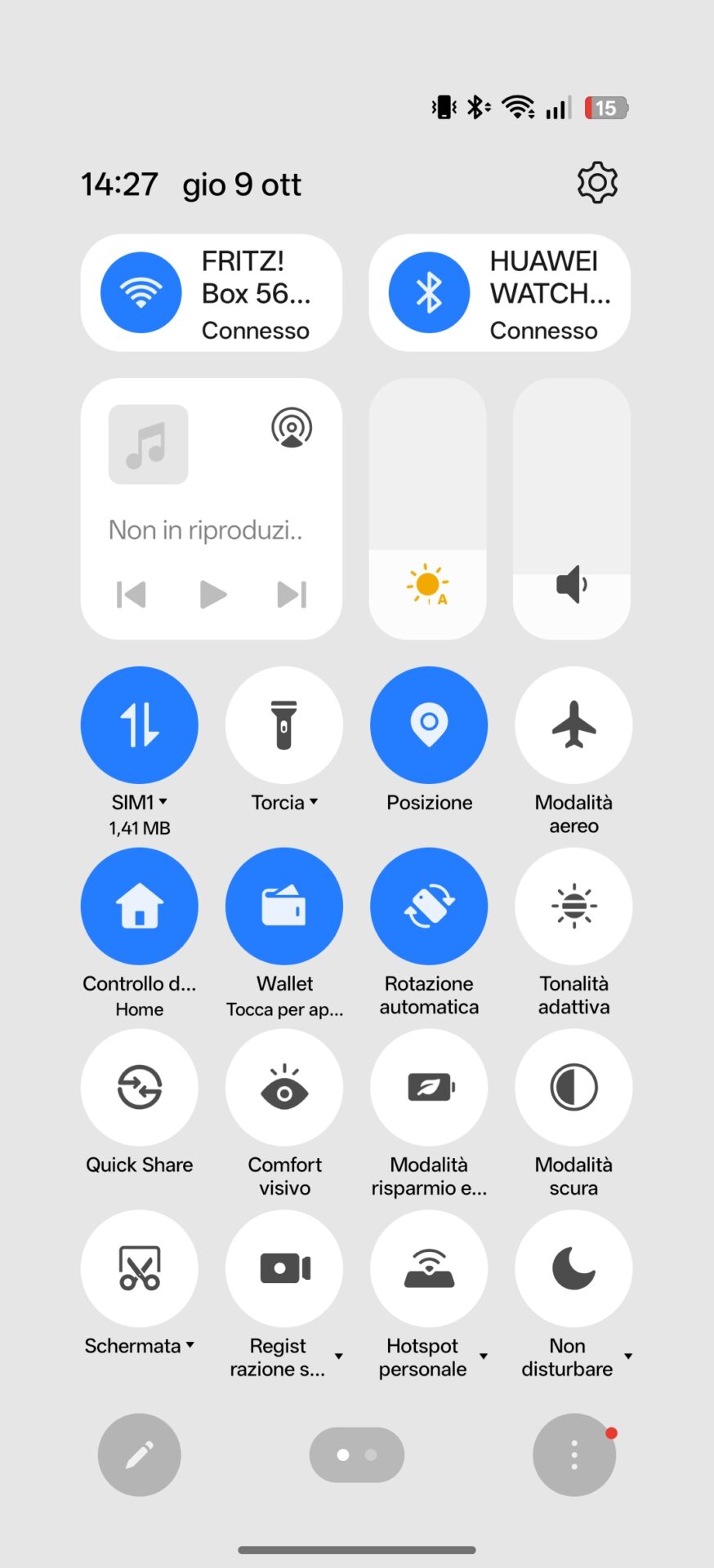Turn on Quick Share

pos(140,1088)
